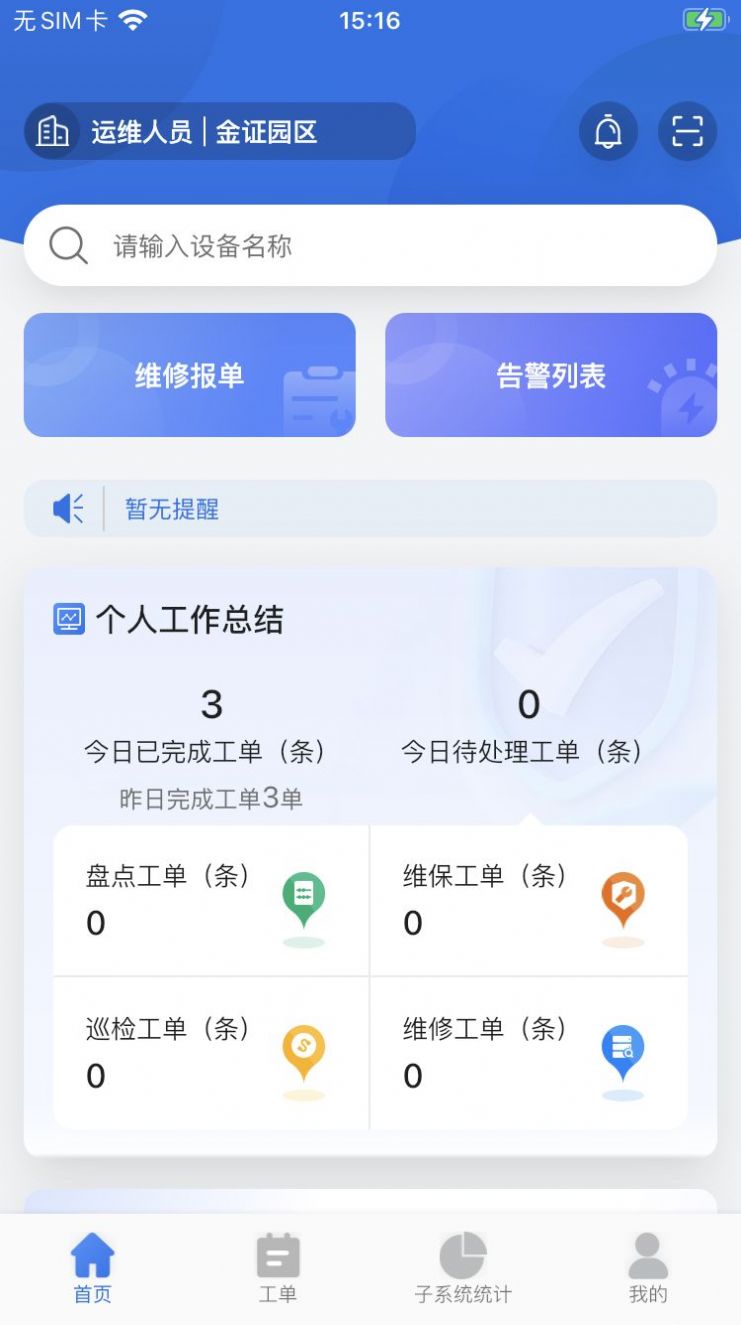This screenshot has height=1325, width=741.
Task: Click the device name search input field
Action: [x=300, y=246]
